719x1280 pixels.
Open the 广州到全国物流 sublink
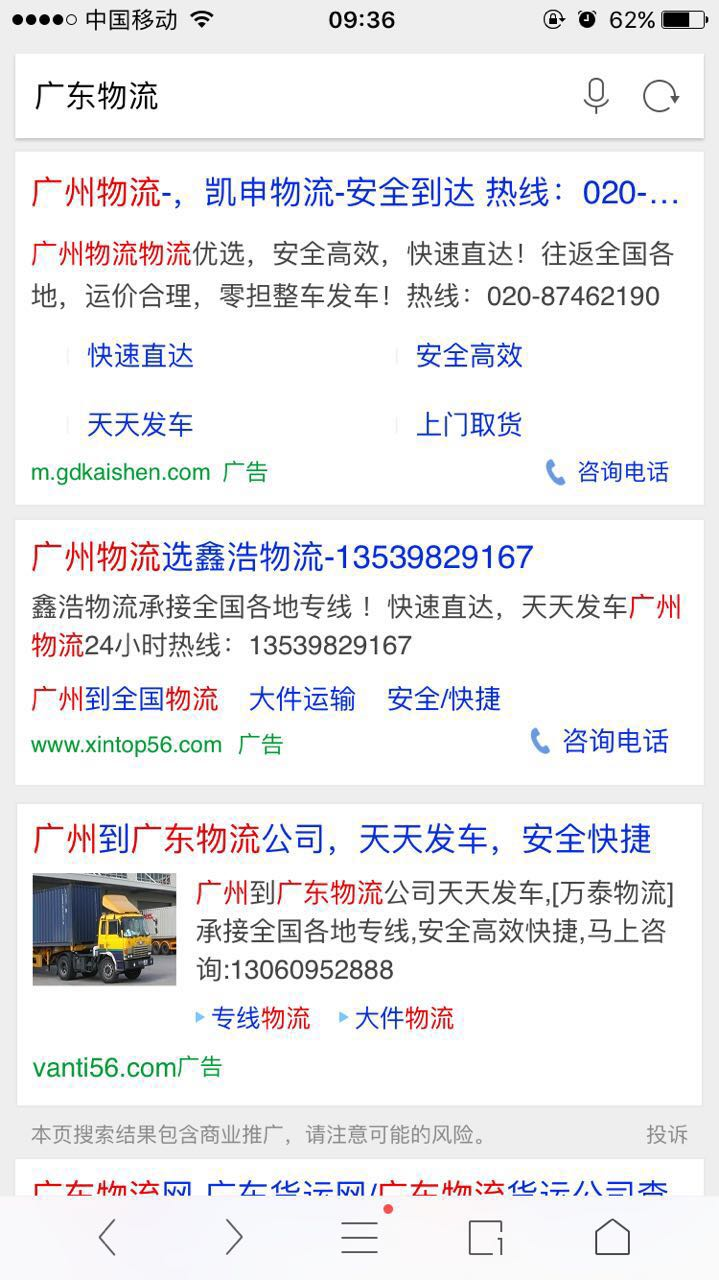pos(125,699)
